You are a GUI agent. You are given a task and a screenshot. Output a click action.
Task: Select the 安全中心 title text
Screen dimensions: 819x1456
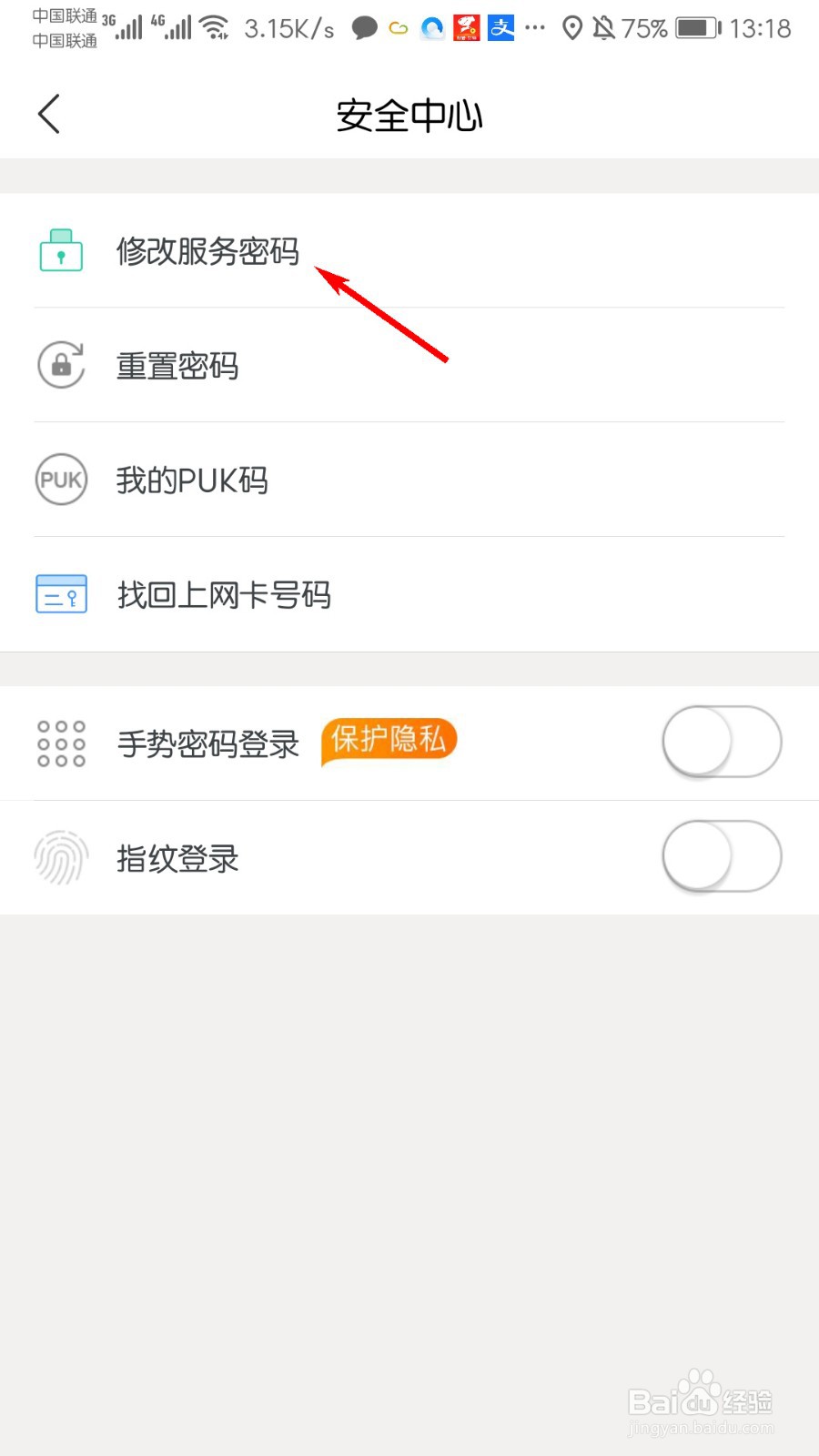coord(409,115)
